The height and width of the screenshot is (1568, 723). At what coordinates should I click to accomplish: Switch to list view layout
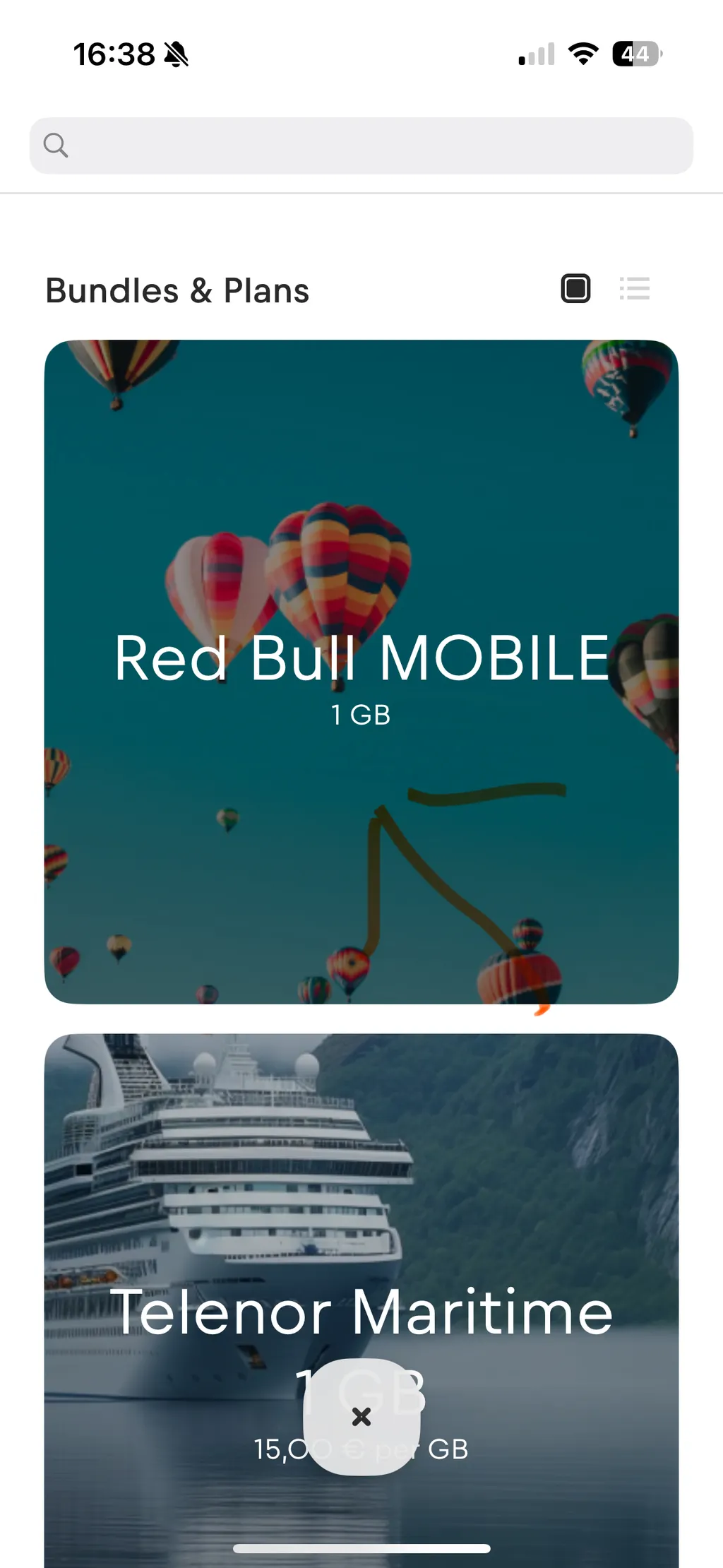(x=634, y=289)
